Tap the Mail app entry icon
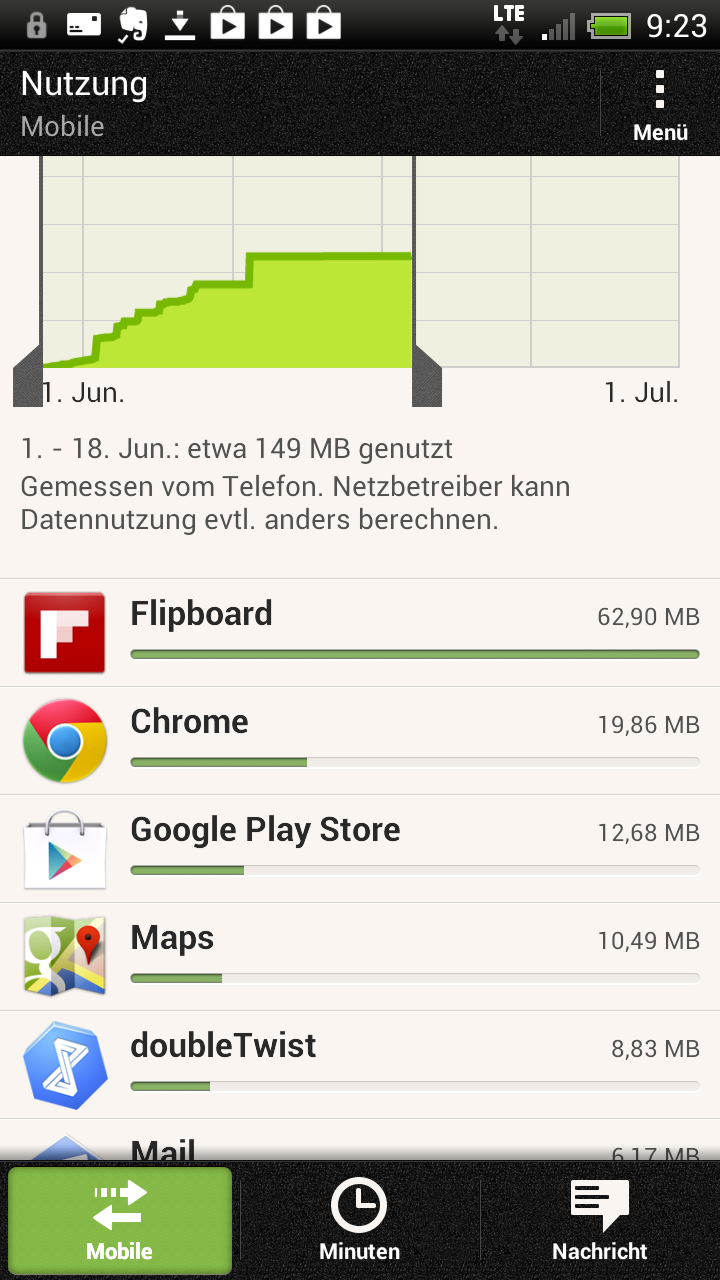 point(64,1155)
